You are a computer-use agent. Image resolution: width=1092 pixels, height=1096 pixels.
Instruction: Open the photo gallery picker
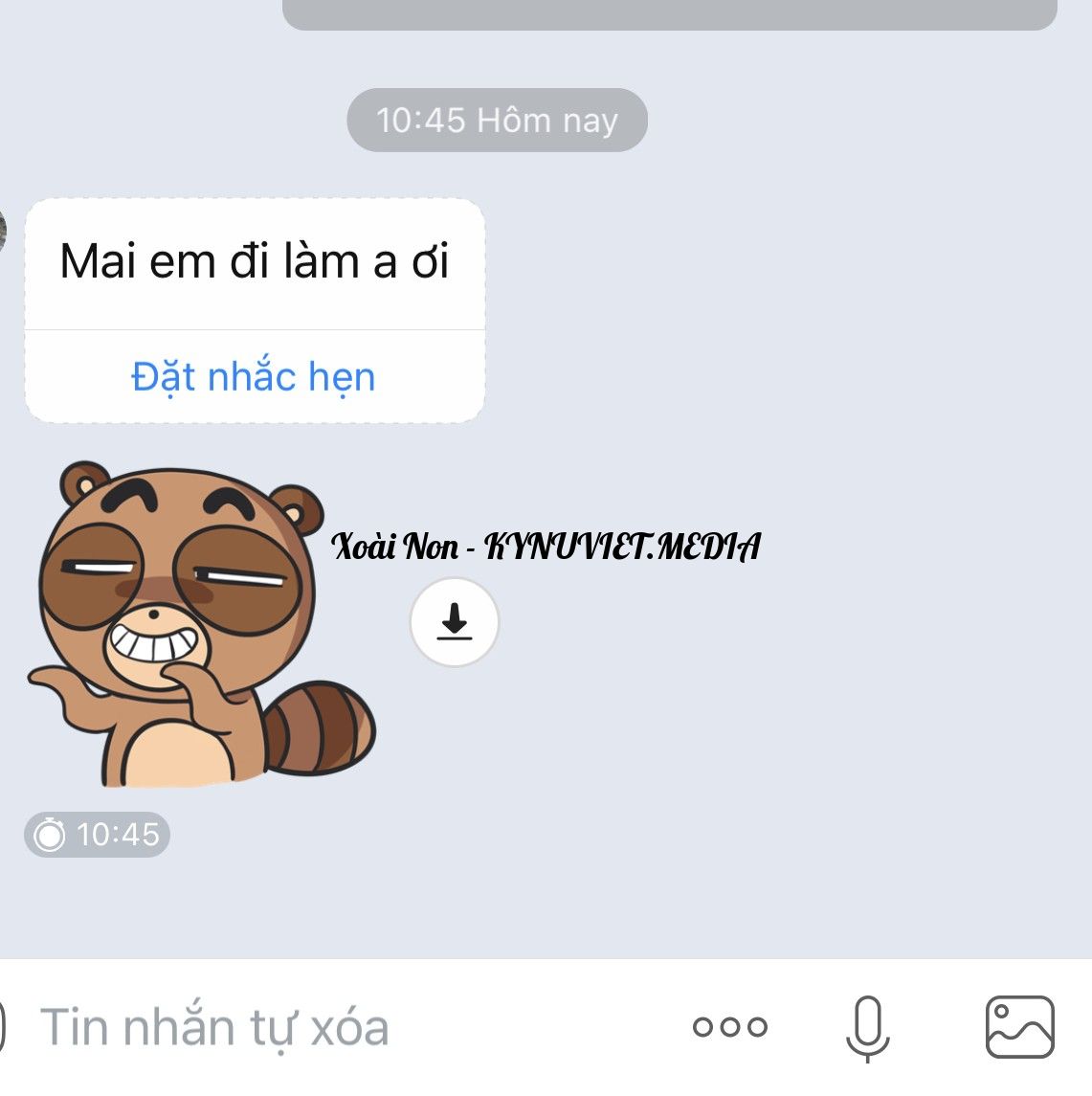point(1019,1027)
